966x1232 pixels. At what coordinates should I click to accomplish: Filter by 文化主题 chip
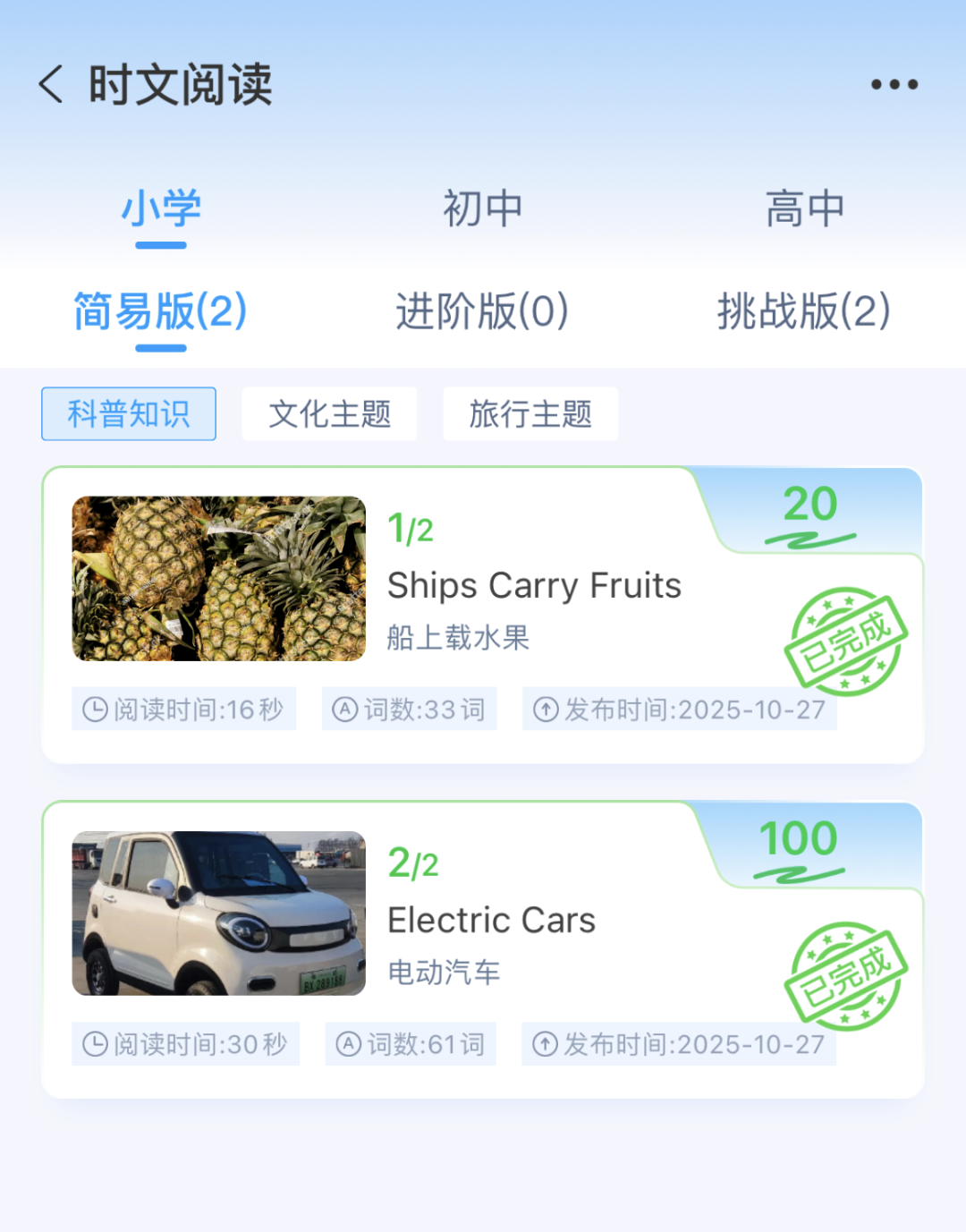[x=329, y=414]
